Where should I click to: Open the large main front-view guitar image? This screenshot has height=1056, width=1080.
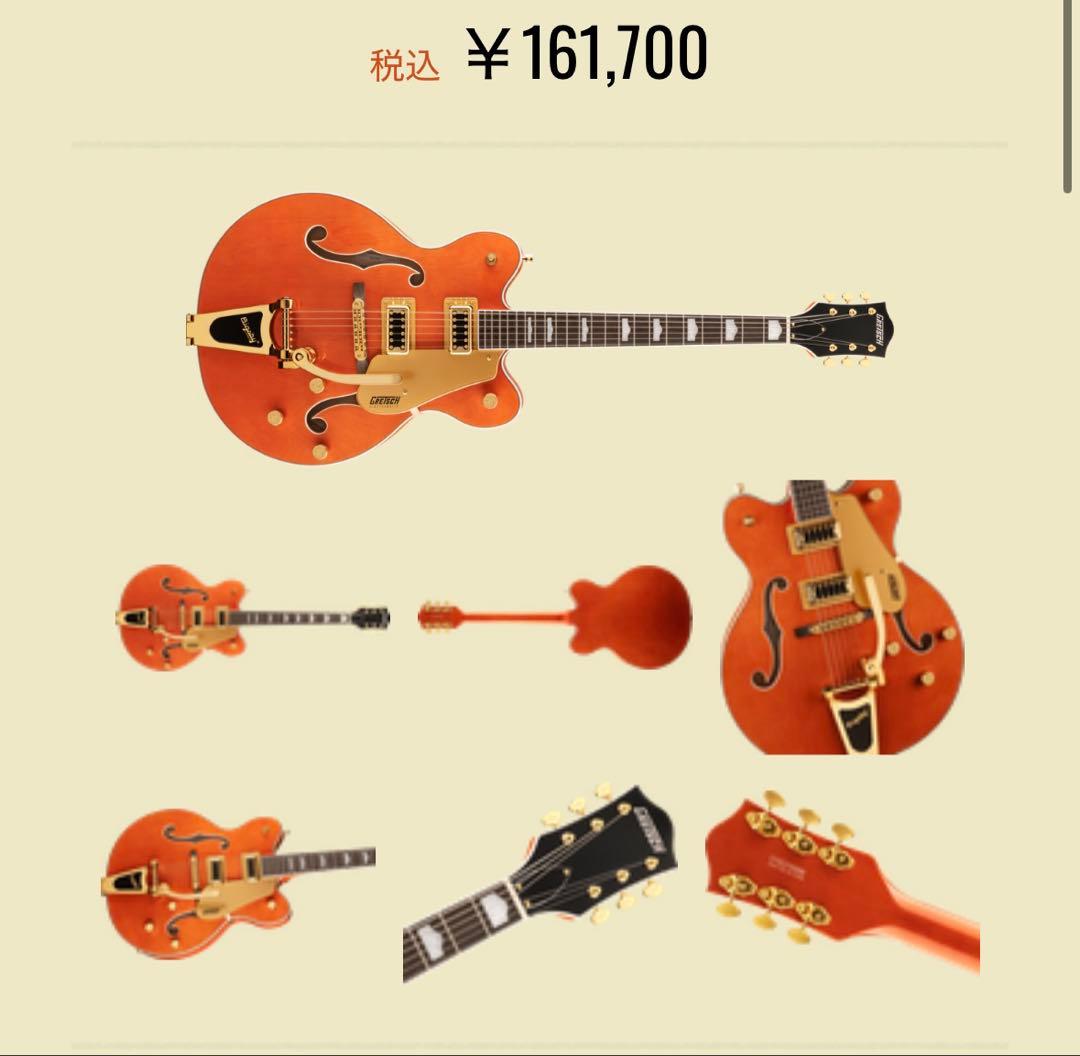click(540, 328)
